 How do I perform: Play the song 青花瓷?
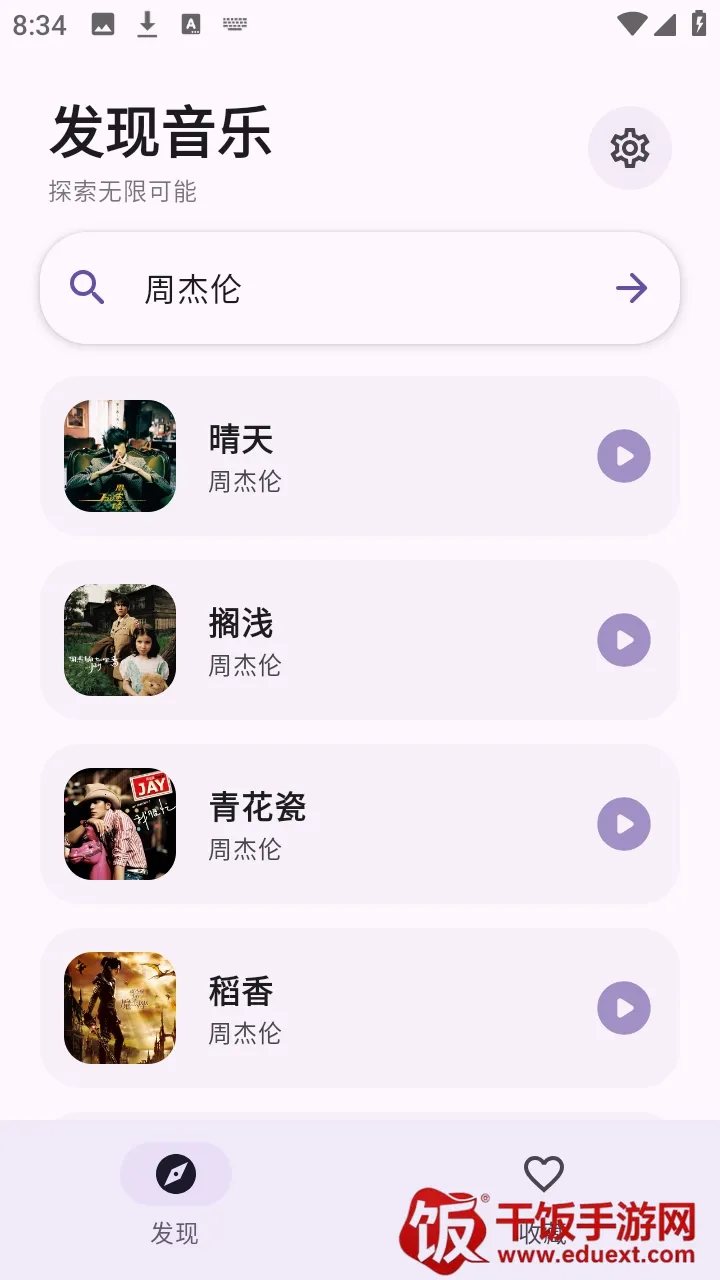pyautogui.click(x=624, y=824)
